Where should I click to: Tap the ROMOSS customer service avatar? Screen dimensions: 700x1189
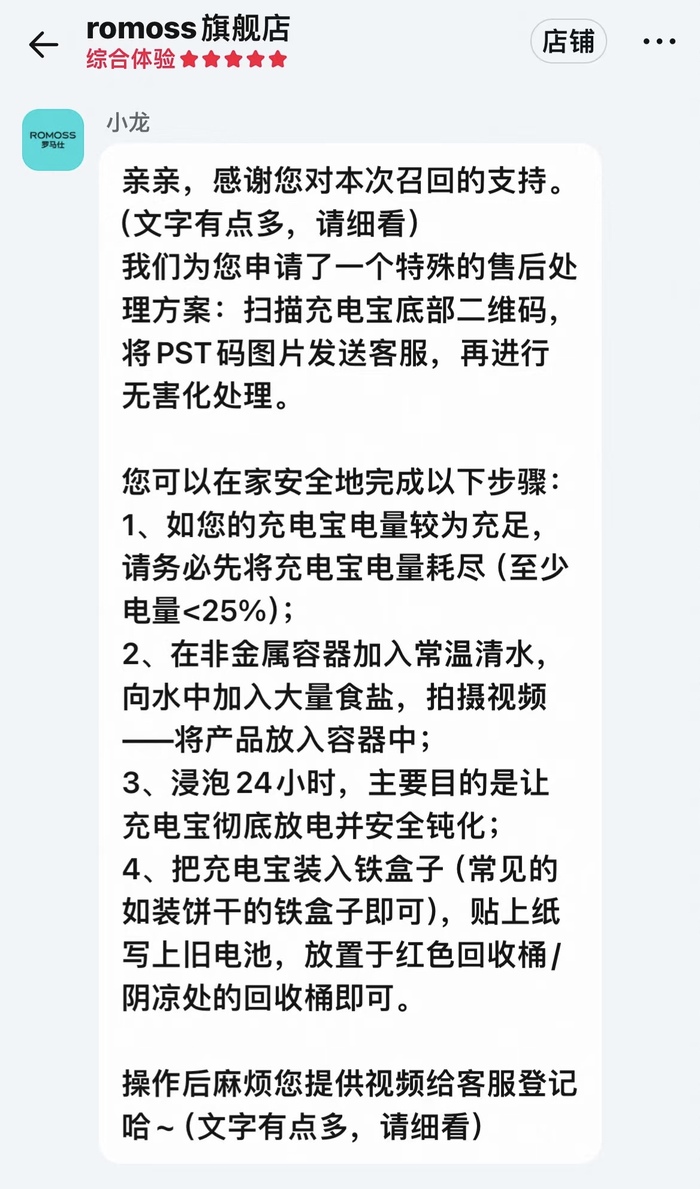coord(53,139)
